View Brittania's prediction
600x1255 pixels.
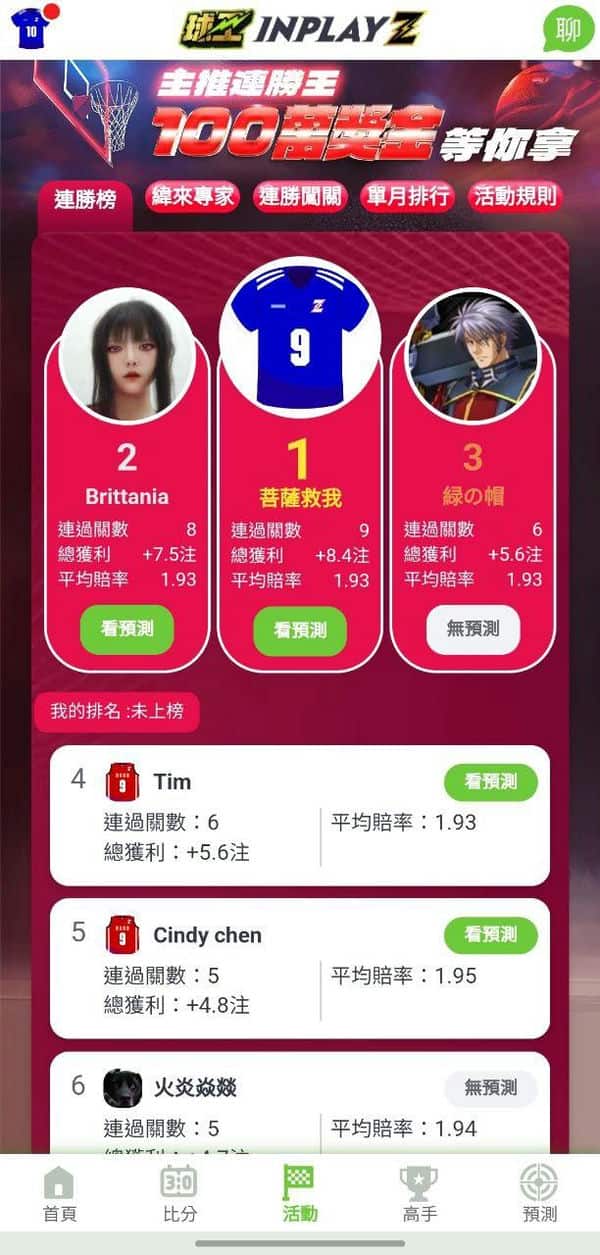(127, 630)
